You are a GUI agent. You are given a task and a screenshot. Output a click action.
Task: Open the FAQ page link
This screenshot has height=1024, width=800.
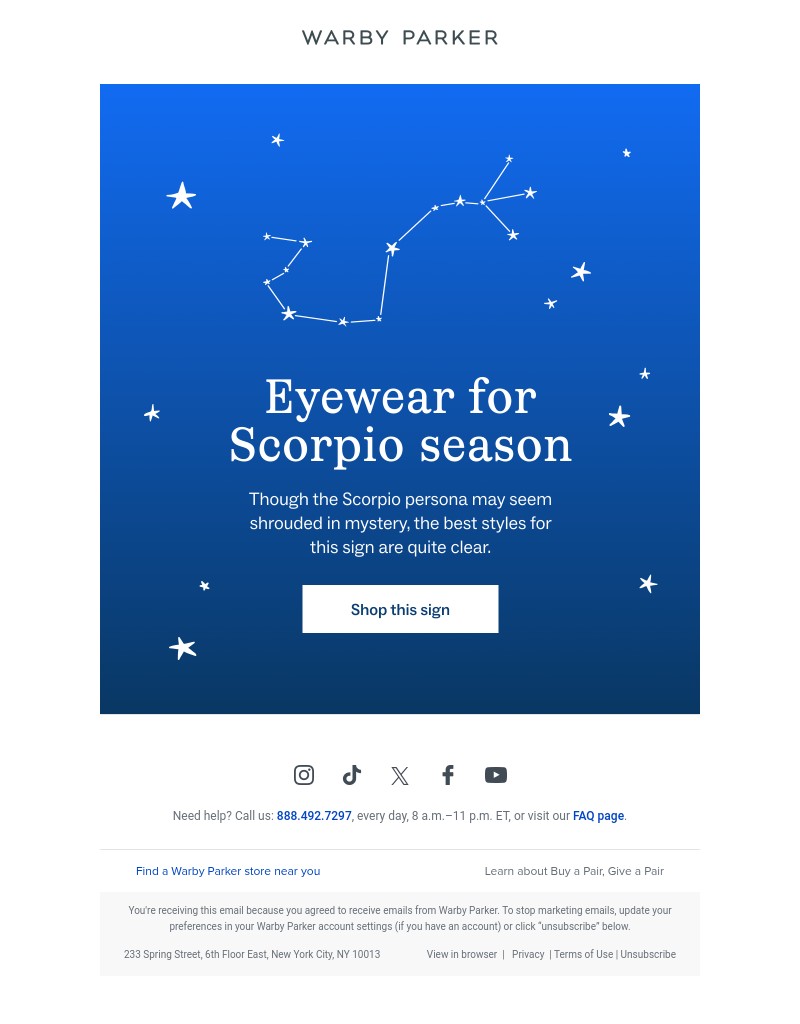598,816
